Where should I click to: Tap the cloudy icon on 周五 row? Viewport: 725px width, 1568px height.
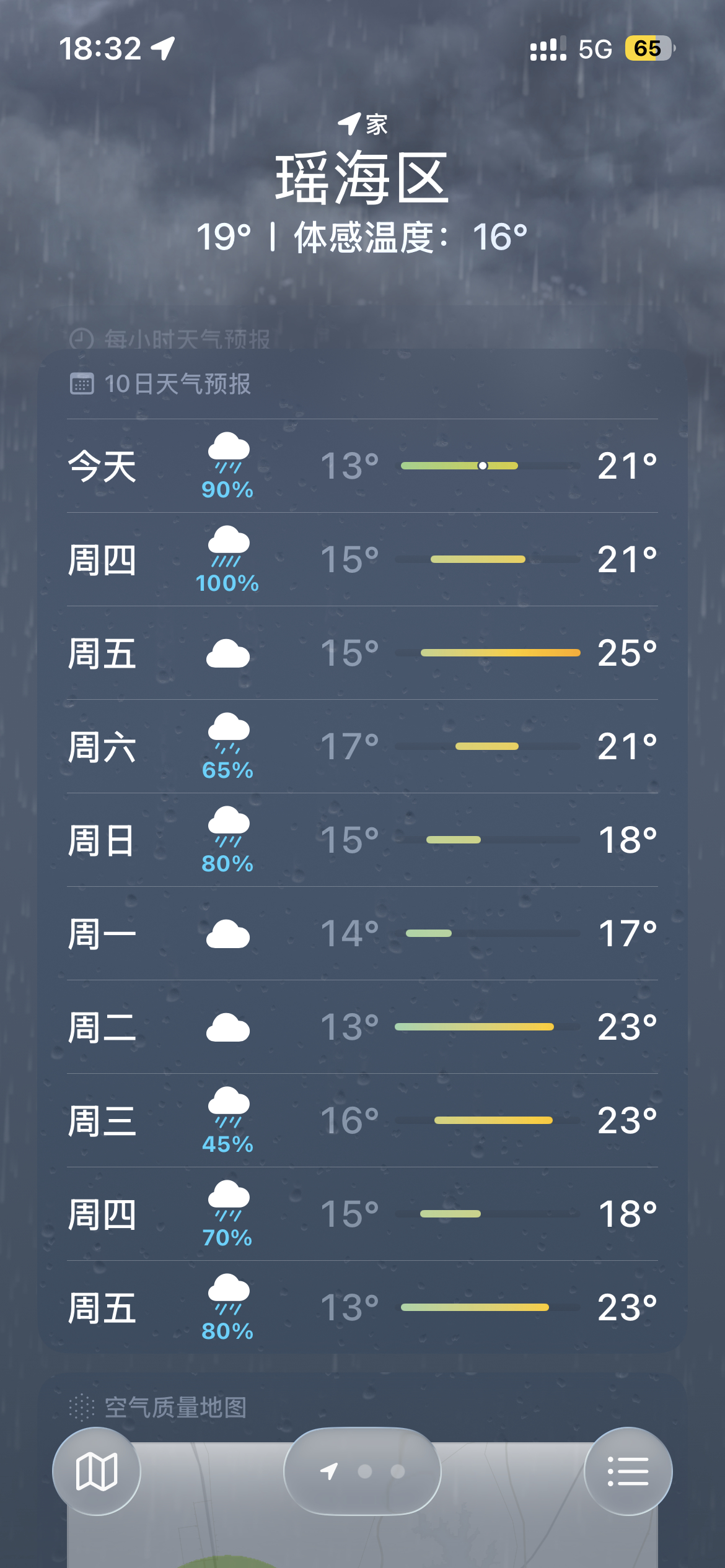pos(227,651)
